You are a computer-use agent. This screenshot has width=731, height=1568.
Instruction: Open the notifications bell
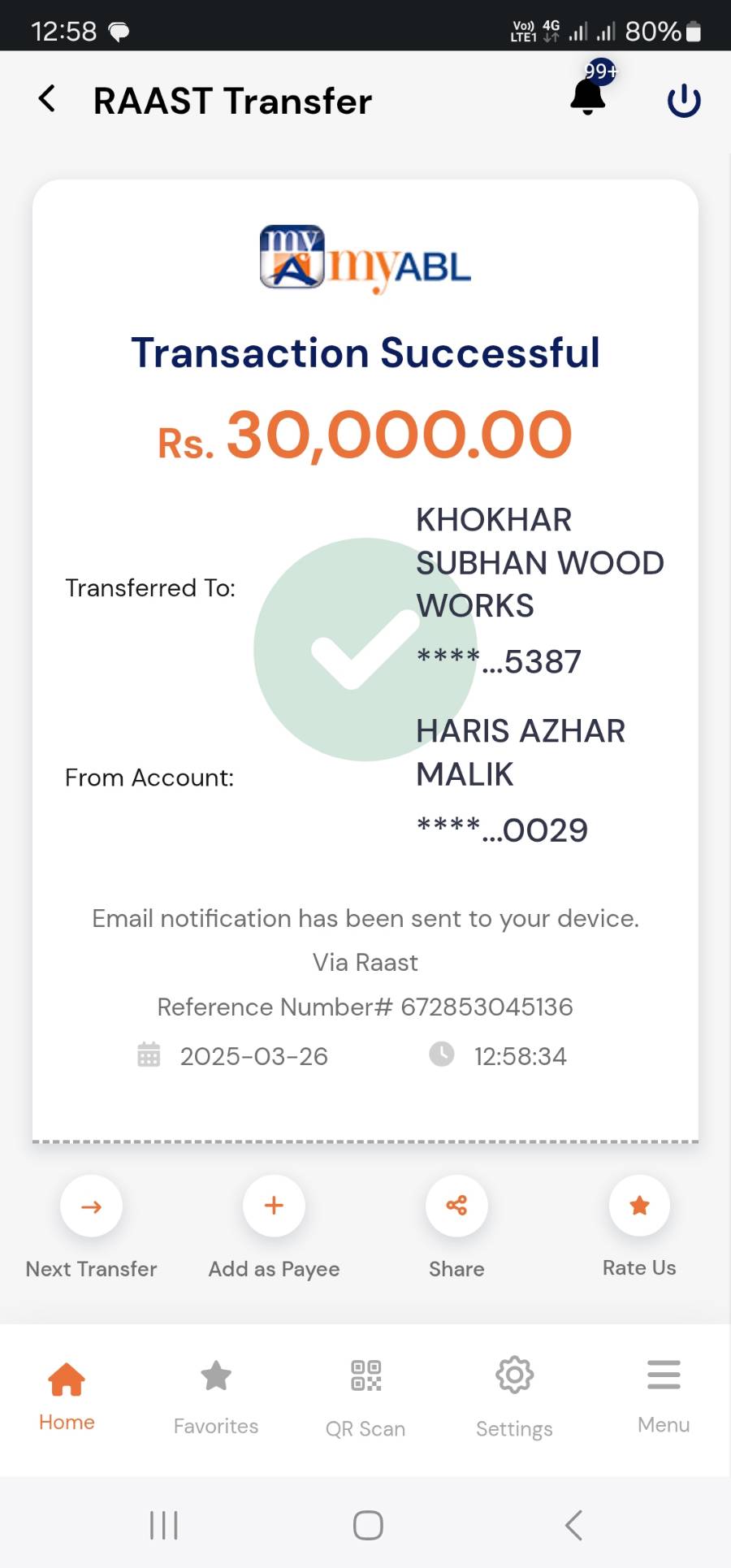tap(588, 97)
